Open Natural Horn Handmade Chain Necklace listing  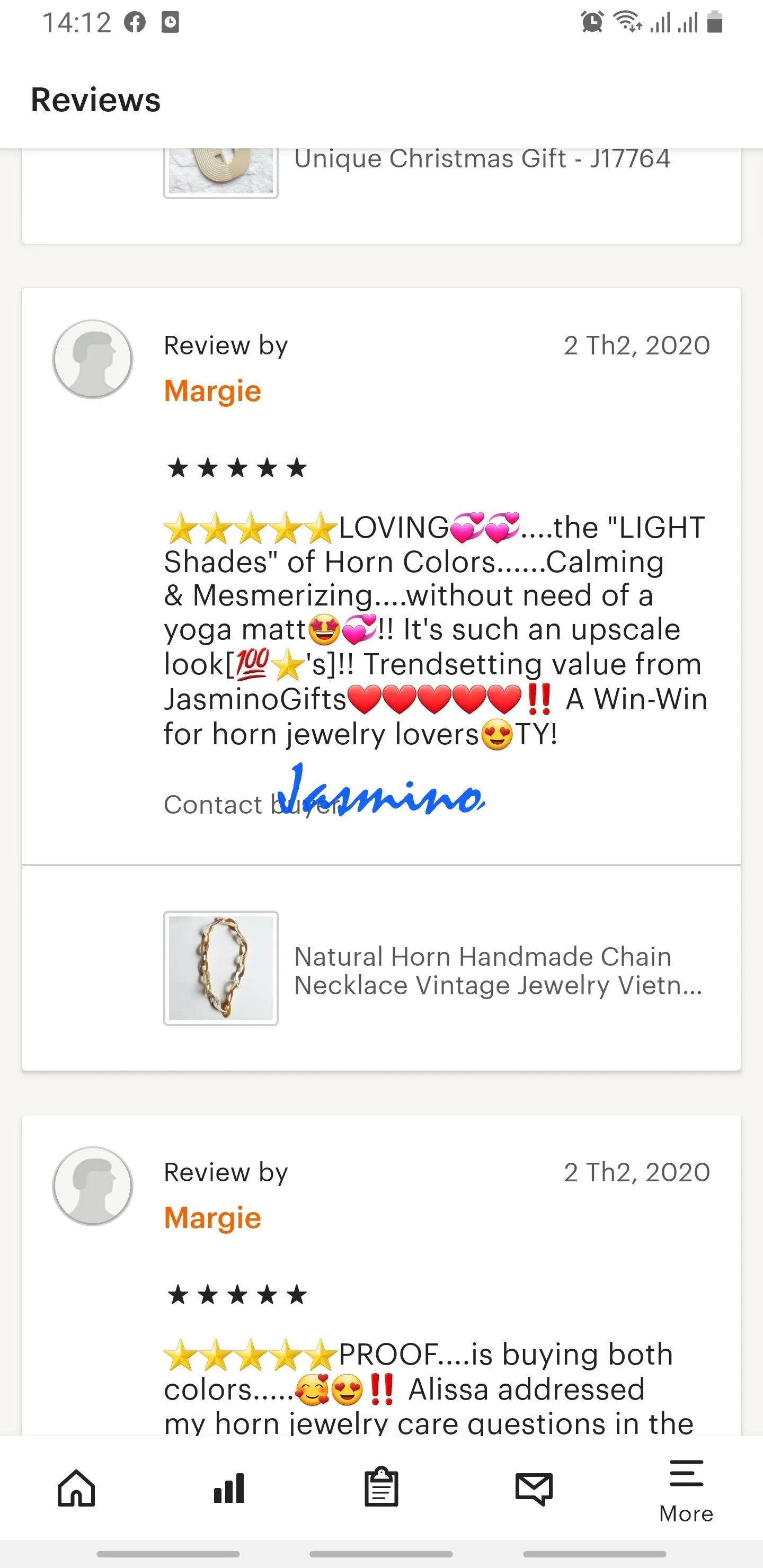(x=497, y=970)
